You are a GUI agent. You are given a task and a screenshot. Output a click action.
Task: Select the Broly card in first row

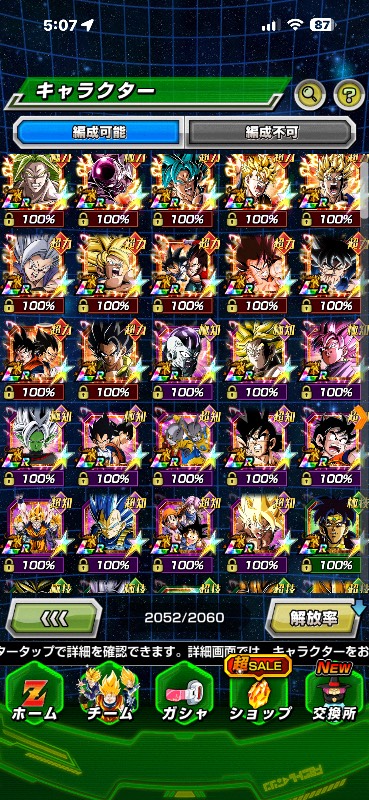click(34, 190)
